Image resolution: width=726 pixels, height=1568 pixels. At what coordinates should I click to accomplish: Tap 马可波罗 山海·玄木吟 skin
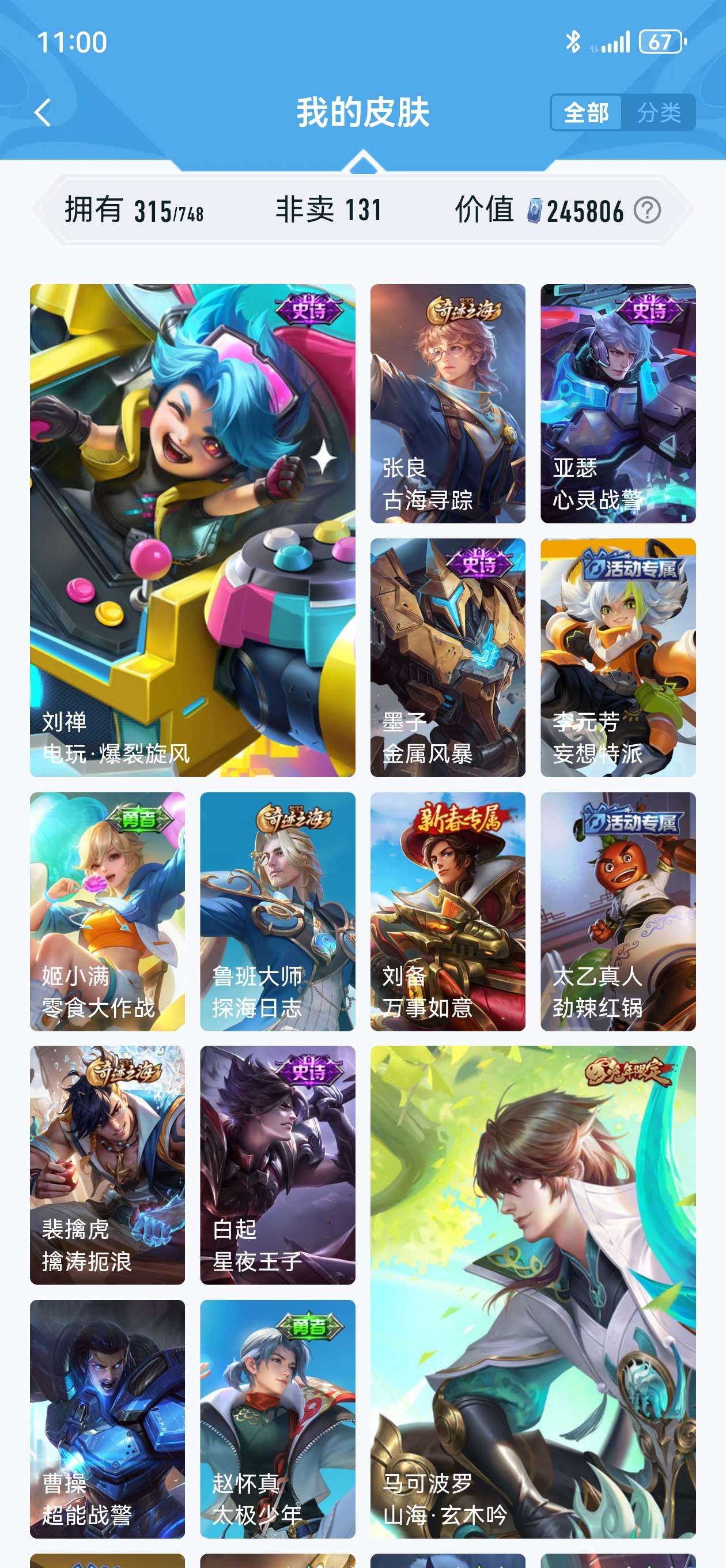click(x=532, y=1292)
